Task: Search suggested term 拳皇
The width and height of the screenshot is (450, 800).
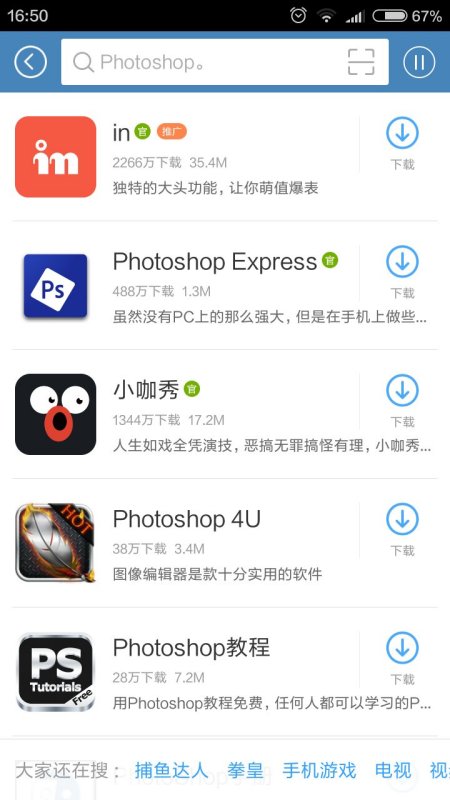Action: (x=245, y=770)
